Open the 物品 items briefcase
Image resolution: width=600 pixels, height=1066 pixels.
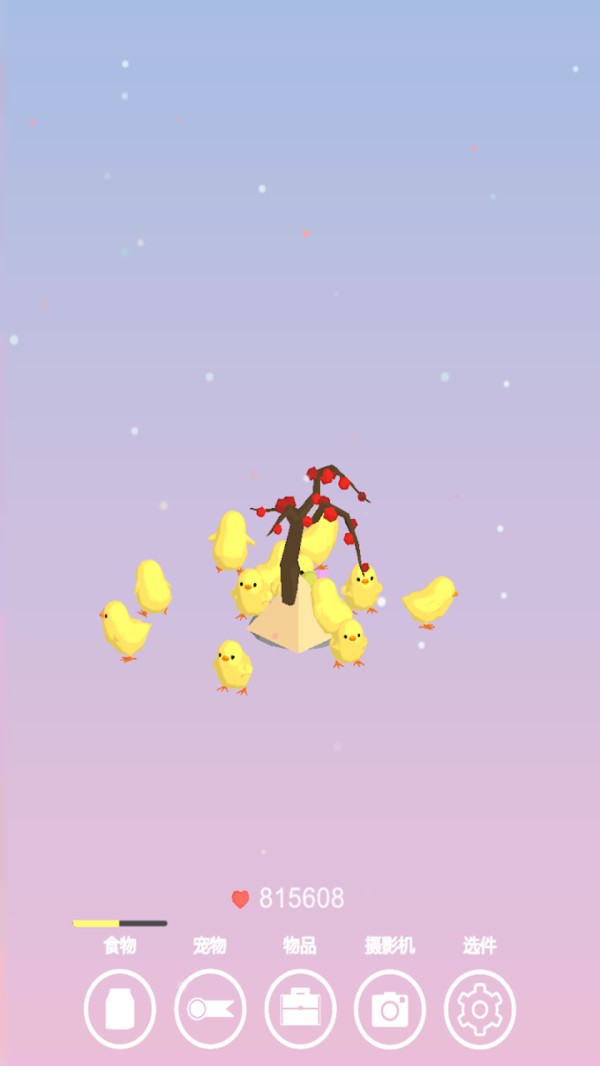tap(300, 1008)
